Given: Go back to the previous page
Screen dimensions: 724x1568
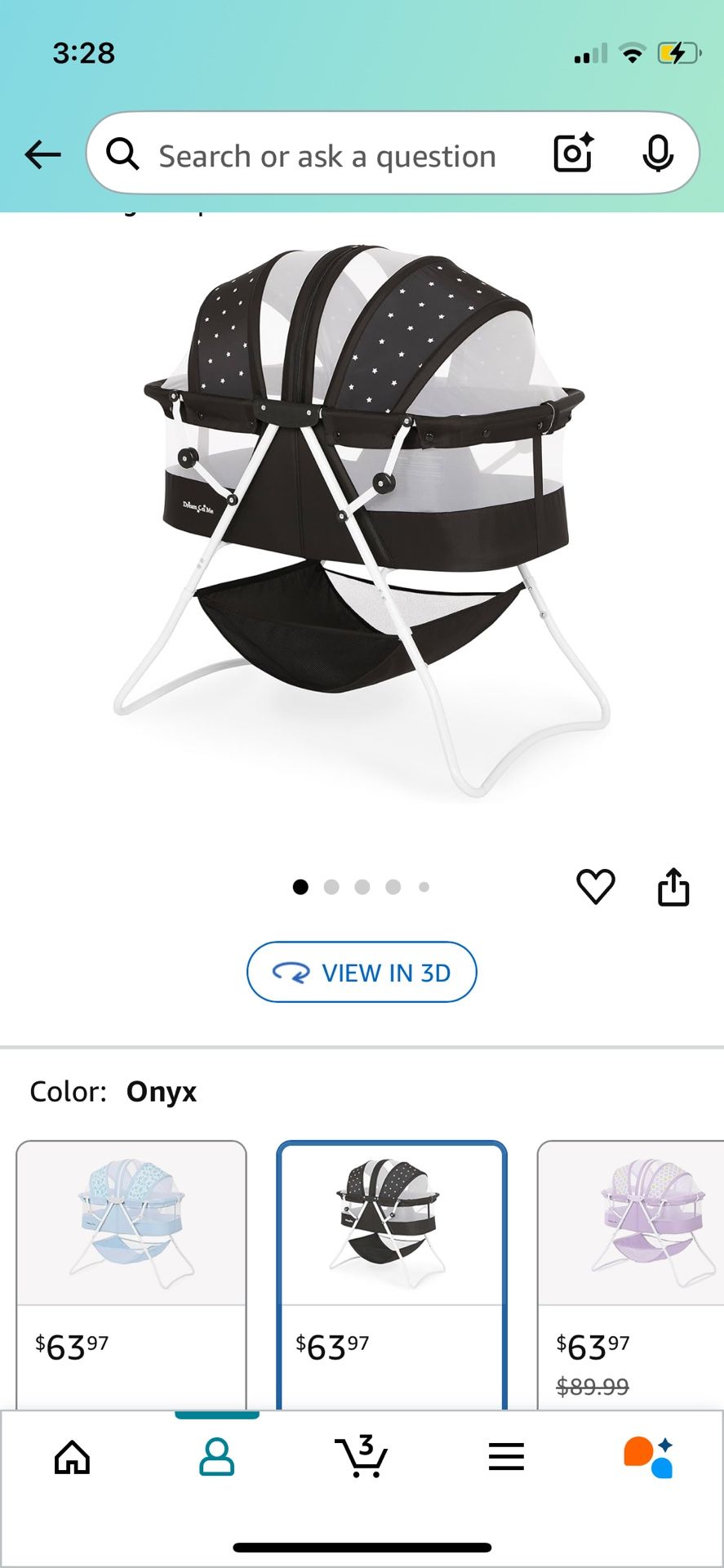Looking at the screenshot, I should point(42,154).
